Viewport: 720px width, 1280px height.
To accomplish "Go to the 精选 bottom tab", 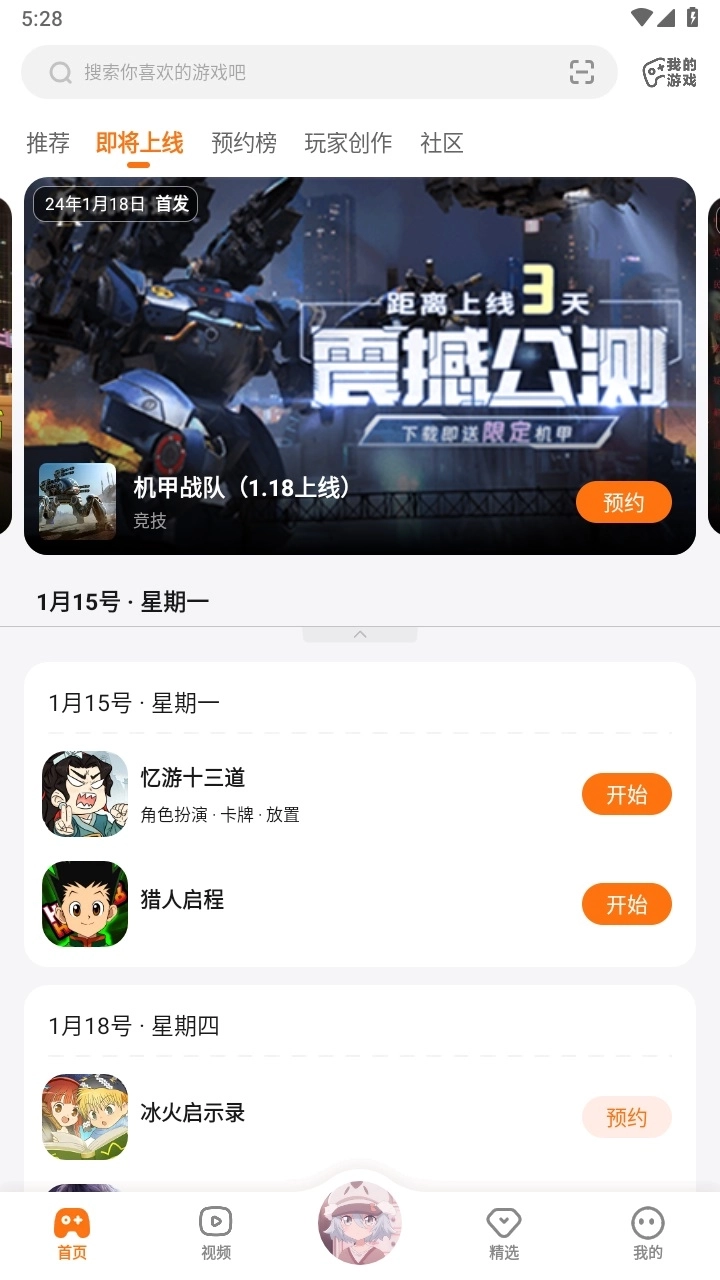I will click(x=504, y=1232).
